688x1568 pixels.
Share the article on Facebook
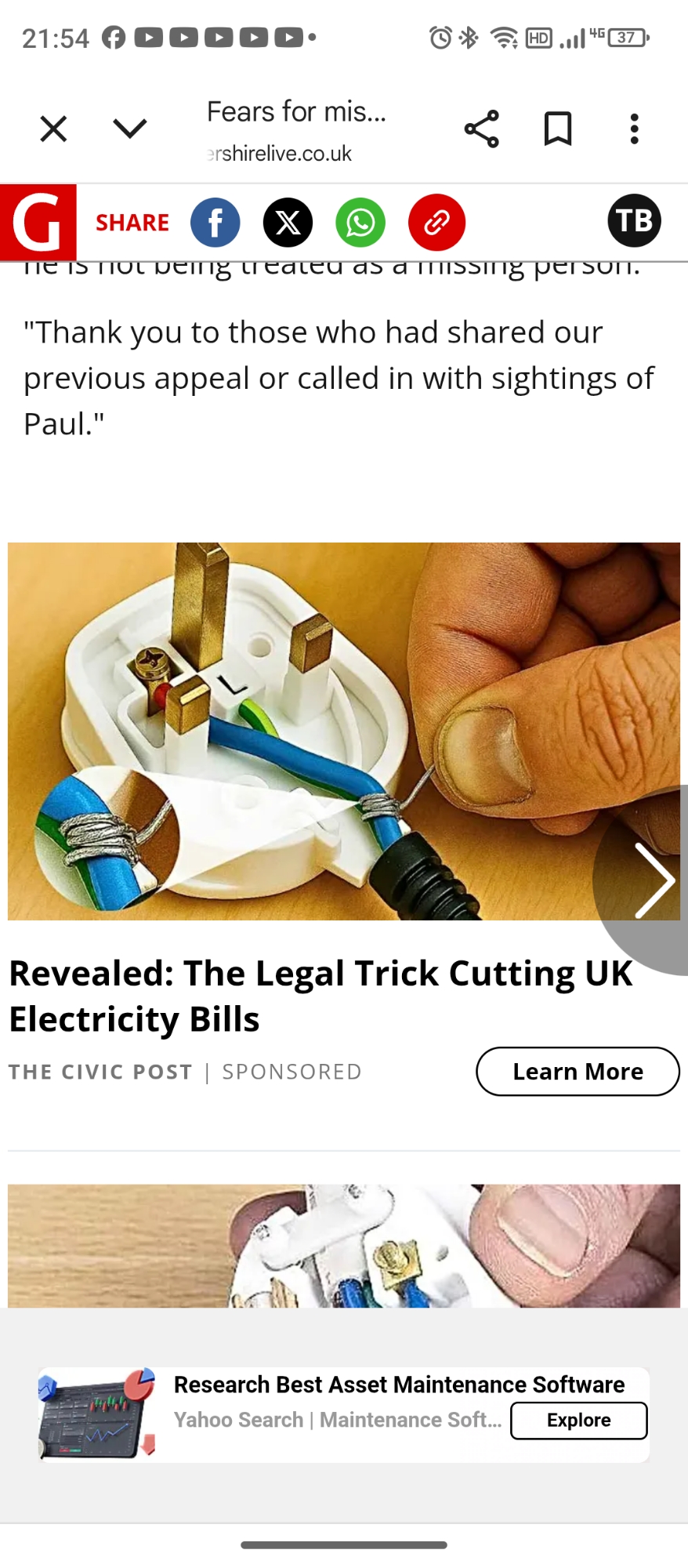click(215, 223)
